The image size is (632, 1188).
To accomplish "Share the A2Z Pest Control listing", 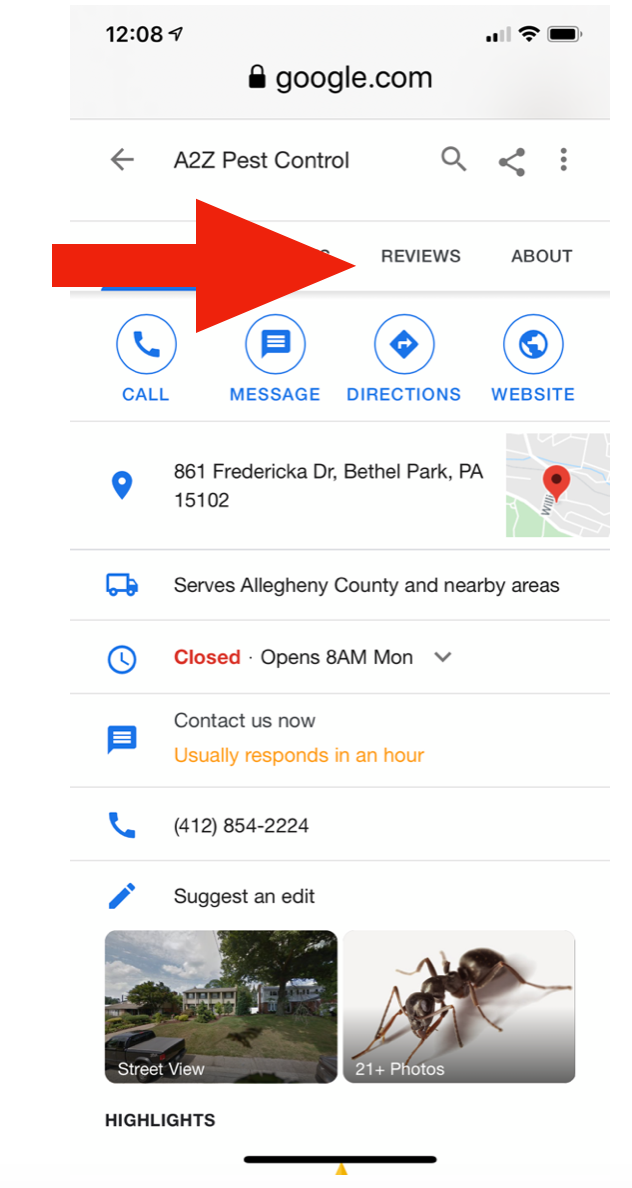I will pos(512,161).
